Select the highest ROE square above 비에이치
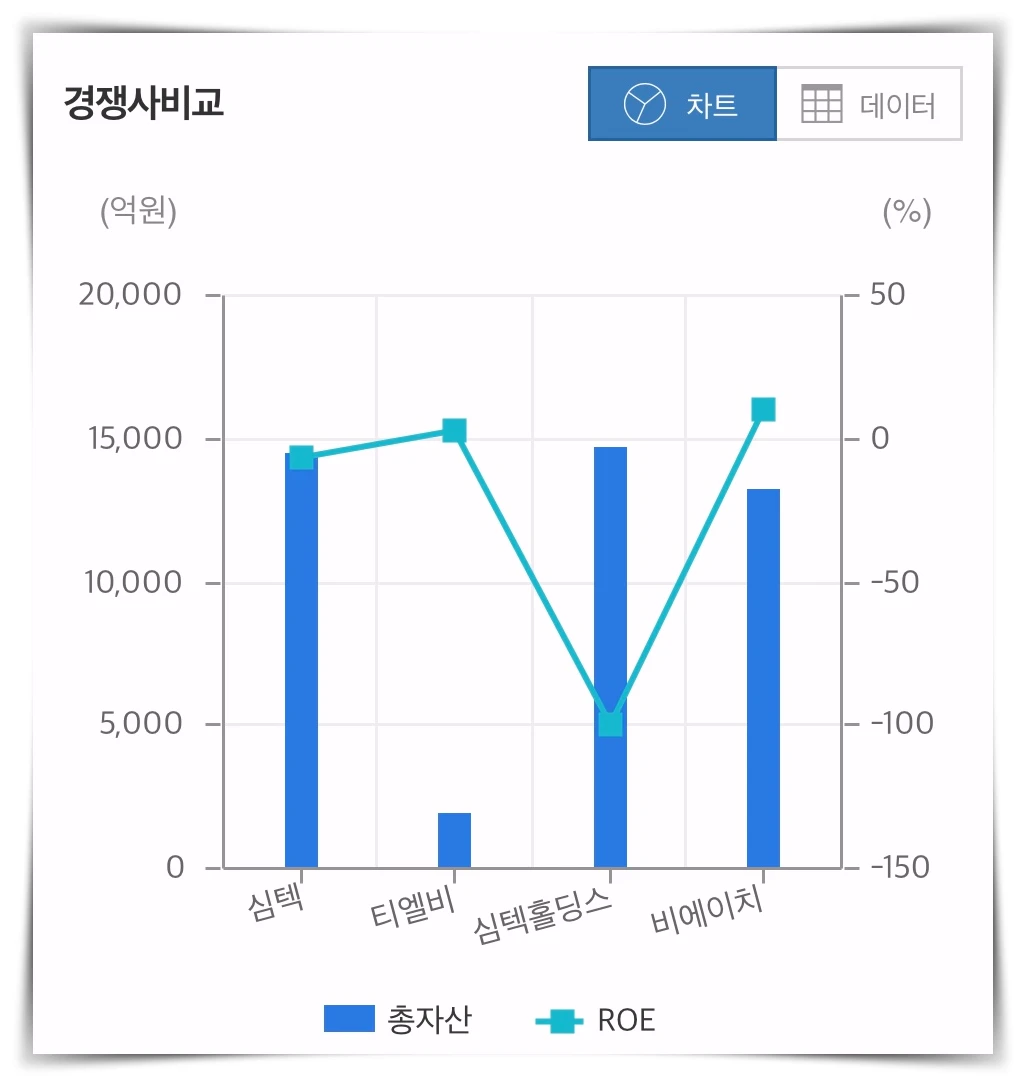1026x1087 pixels. click(763, 407)
